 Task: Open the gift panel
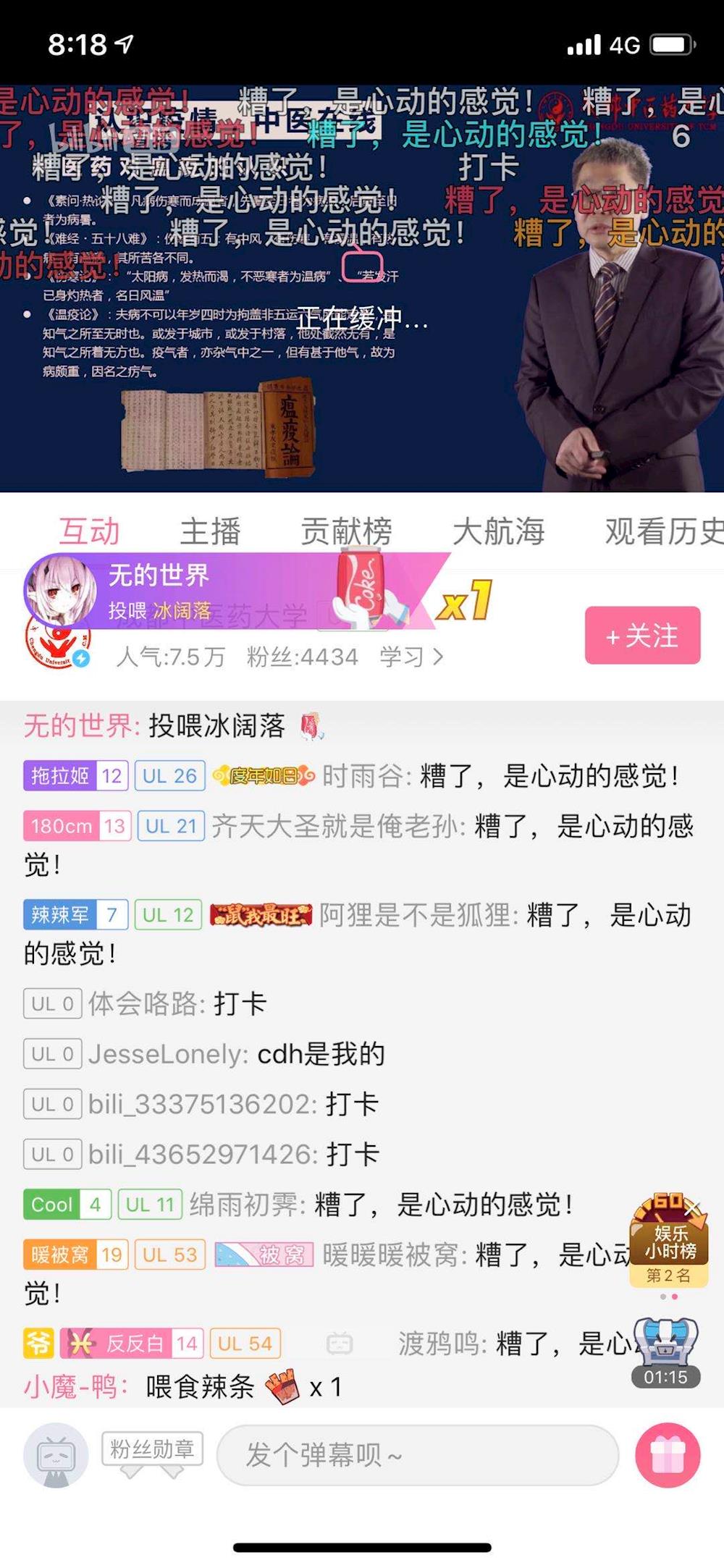point(667,1454)
